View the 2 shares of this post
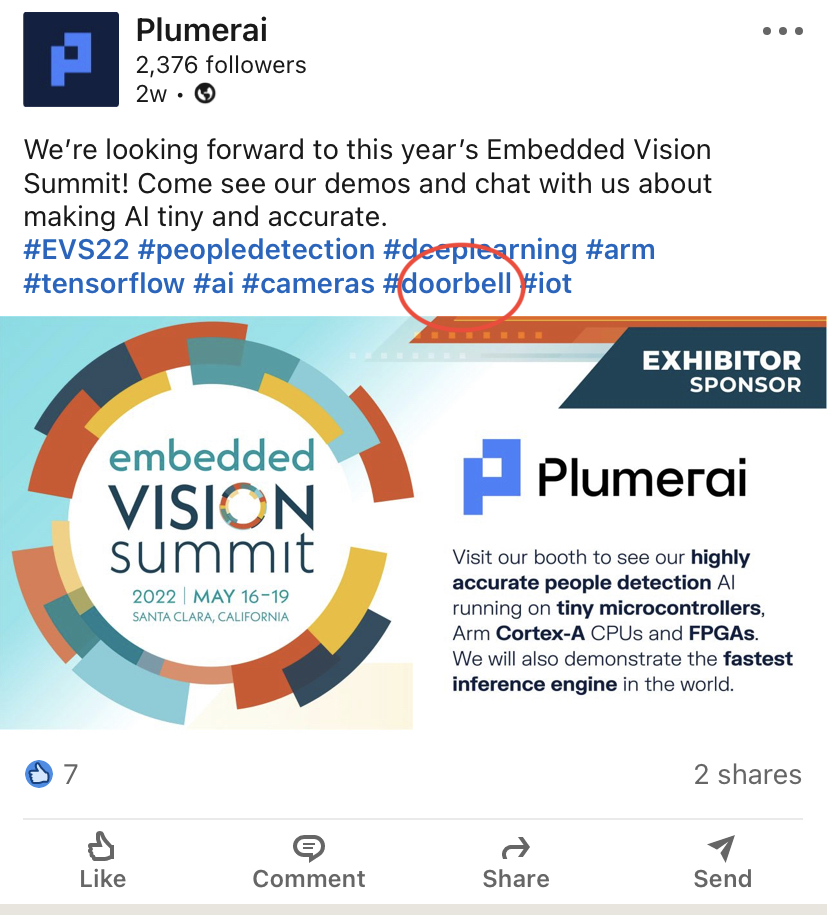 [747, 774]
